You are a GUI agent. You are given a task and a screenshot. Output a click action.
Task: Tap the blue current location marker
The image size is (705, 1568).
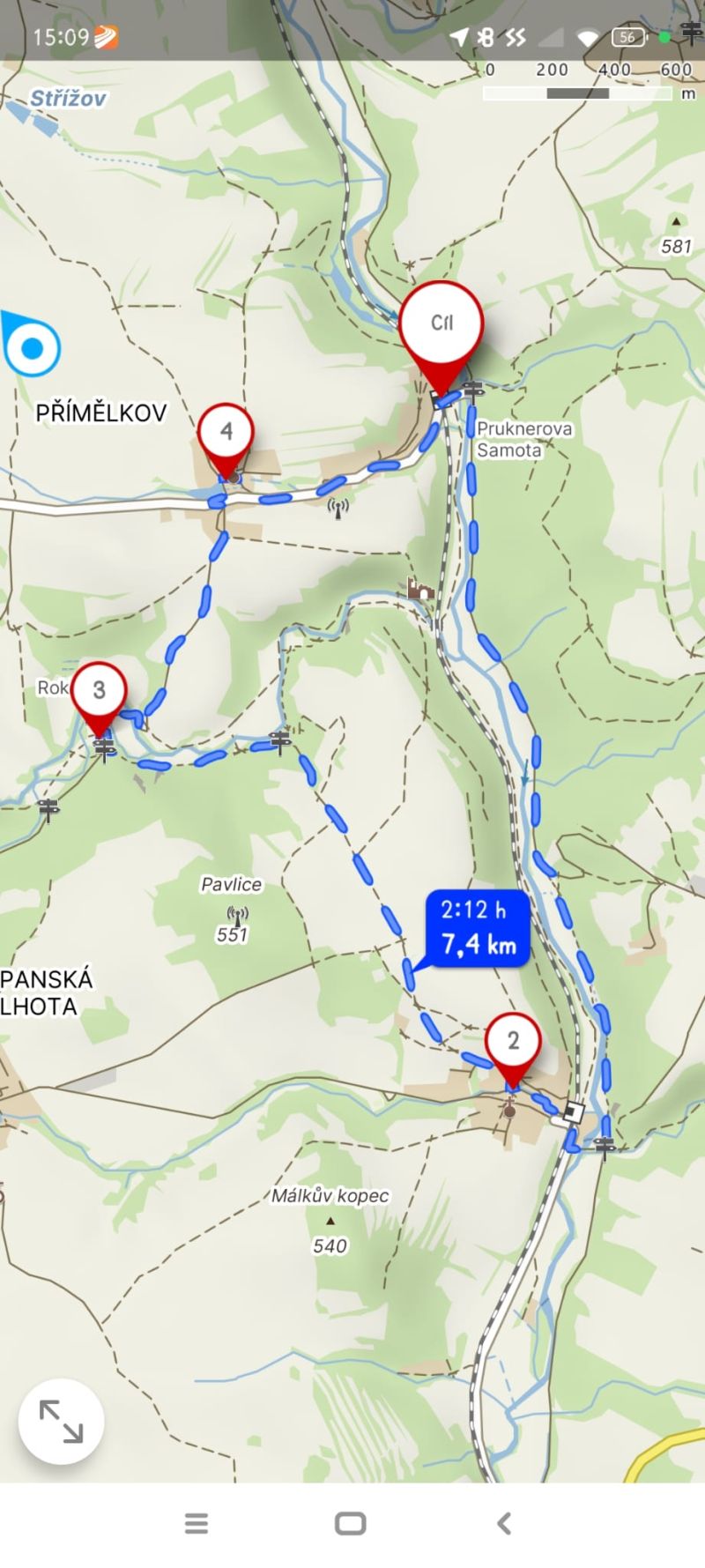click(29, 346)
